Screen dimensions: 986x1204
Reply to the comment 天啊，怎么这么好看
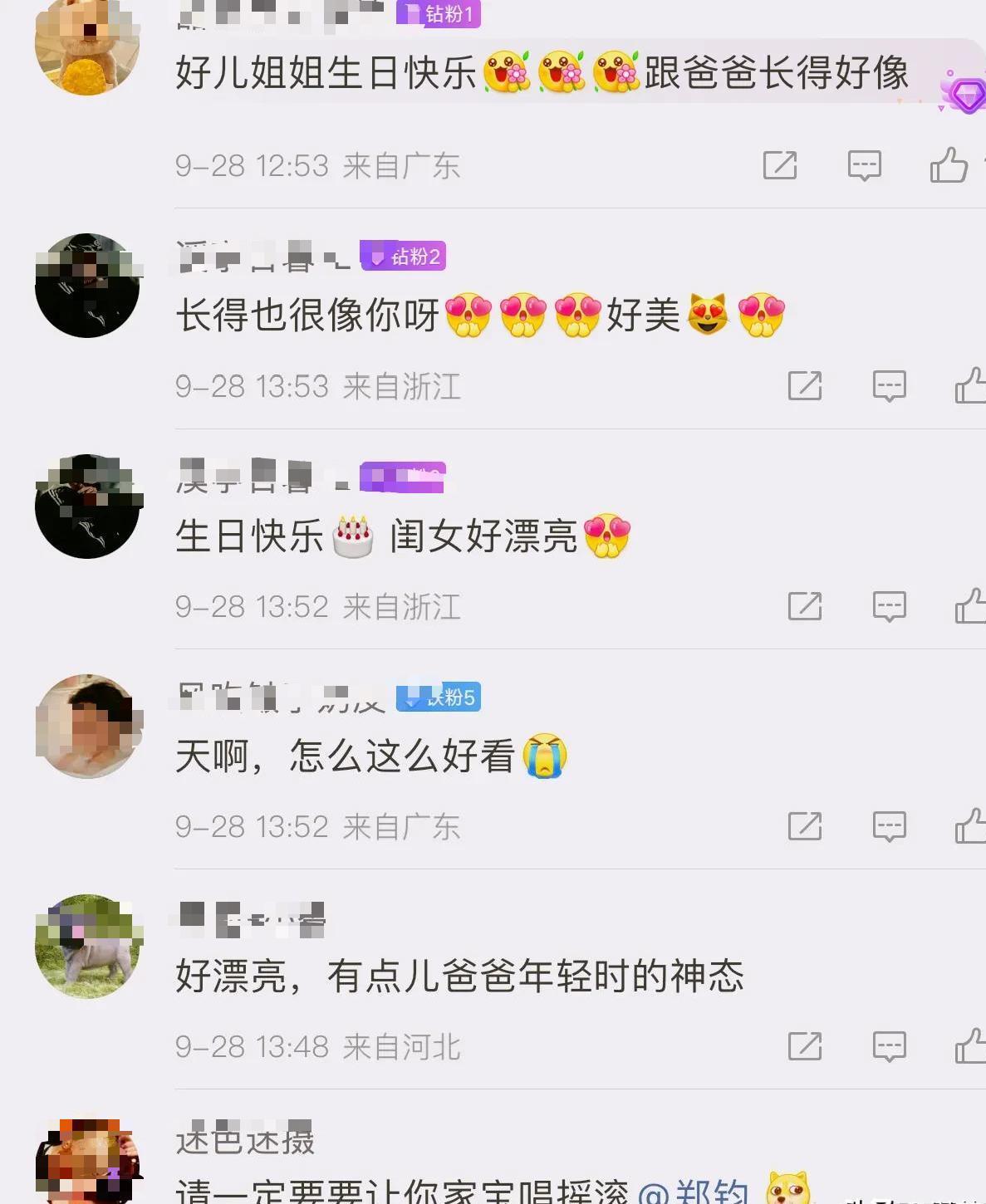[889, 827]
